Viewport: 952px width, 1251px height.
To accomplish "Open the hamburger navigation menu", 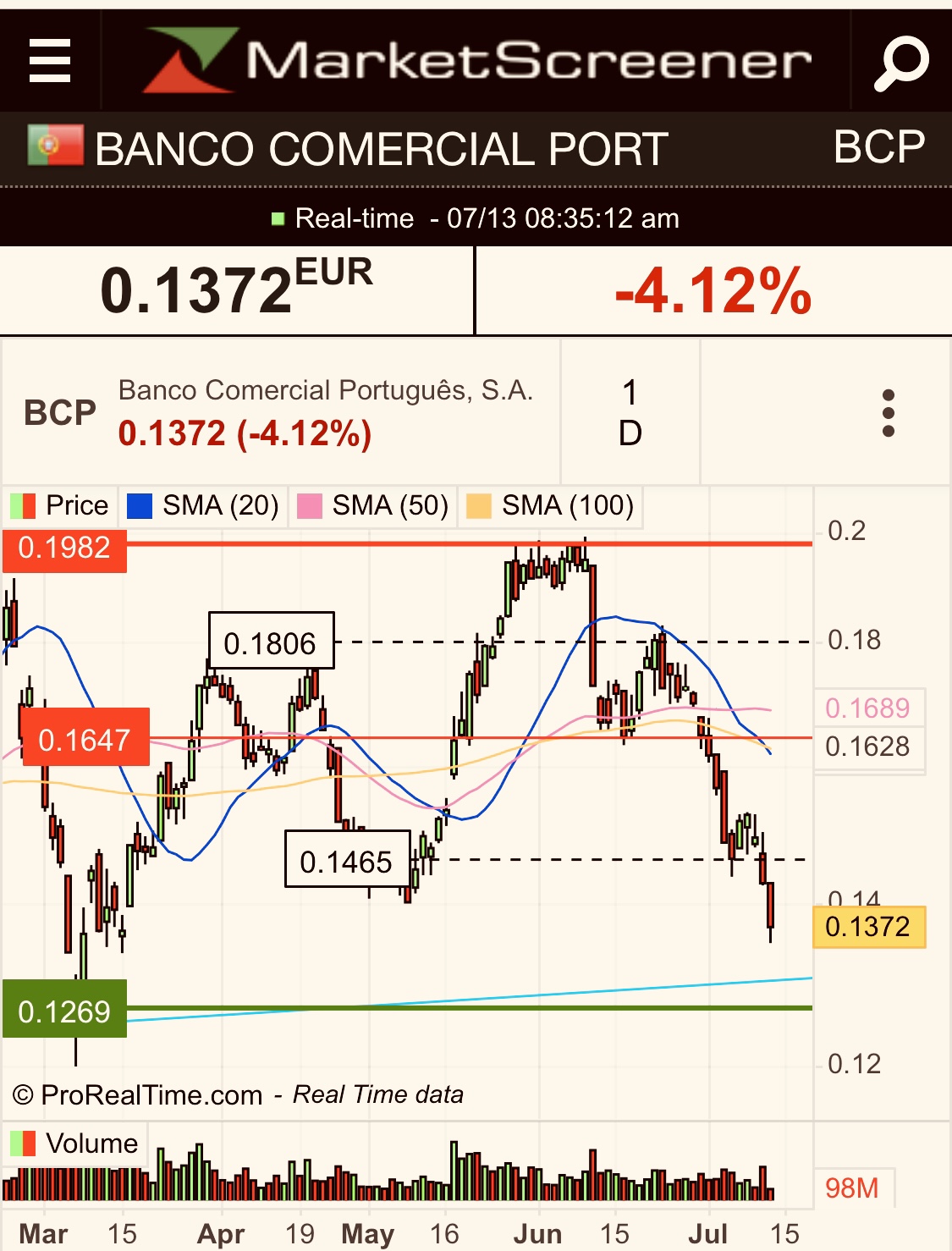I will tap(49, 61).
